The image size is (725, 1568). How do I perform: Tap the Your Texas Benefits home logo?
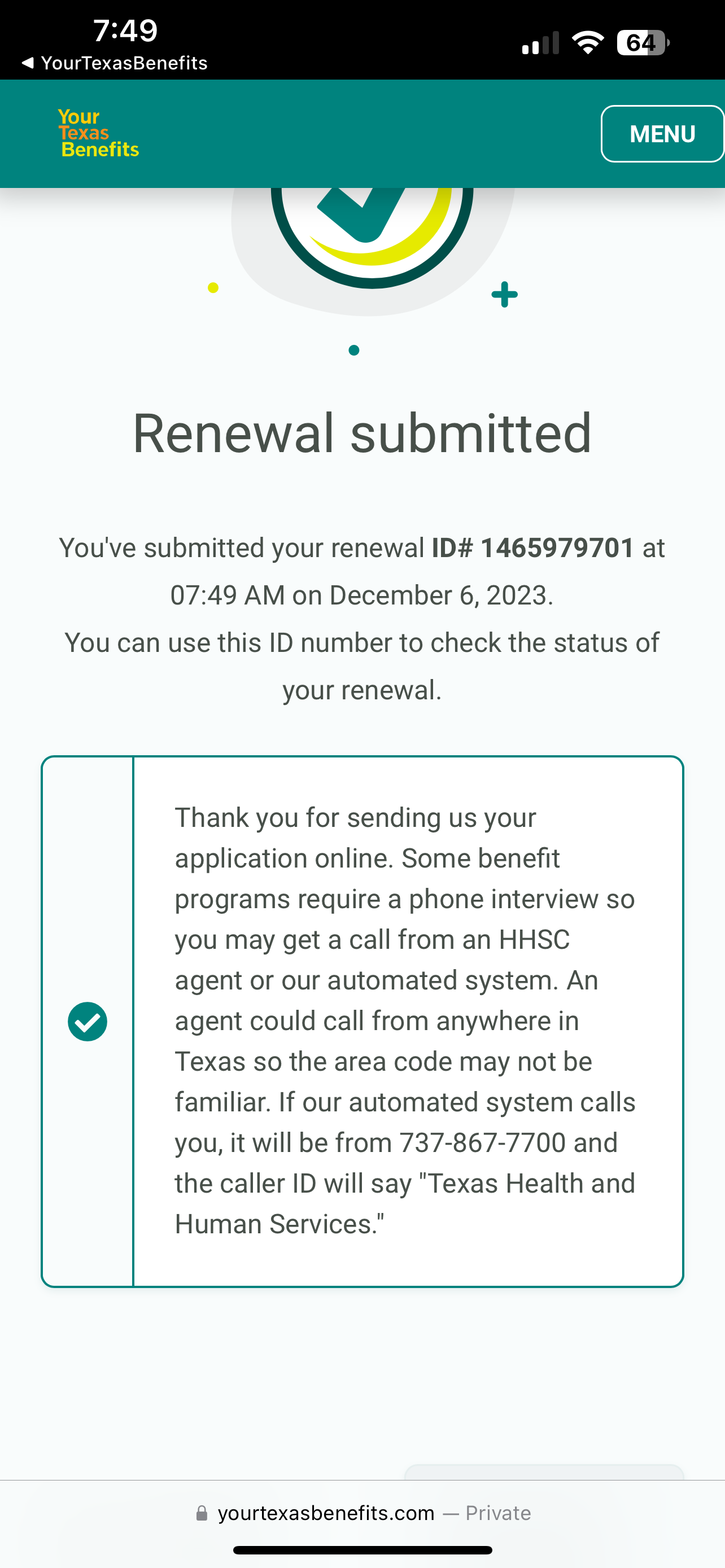tap(99, 133)
